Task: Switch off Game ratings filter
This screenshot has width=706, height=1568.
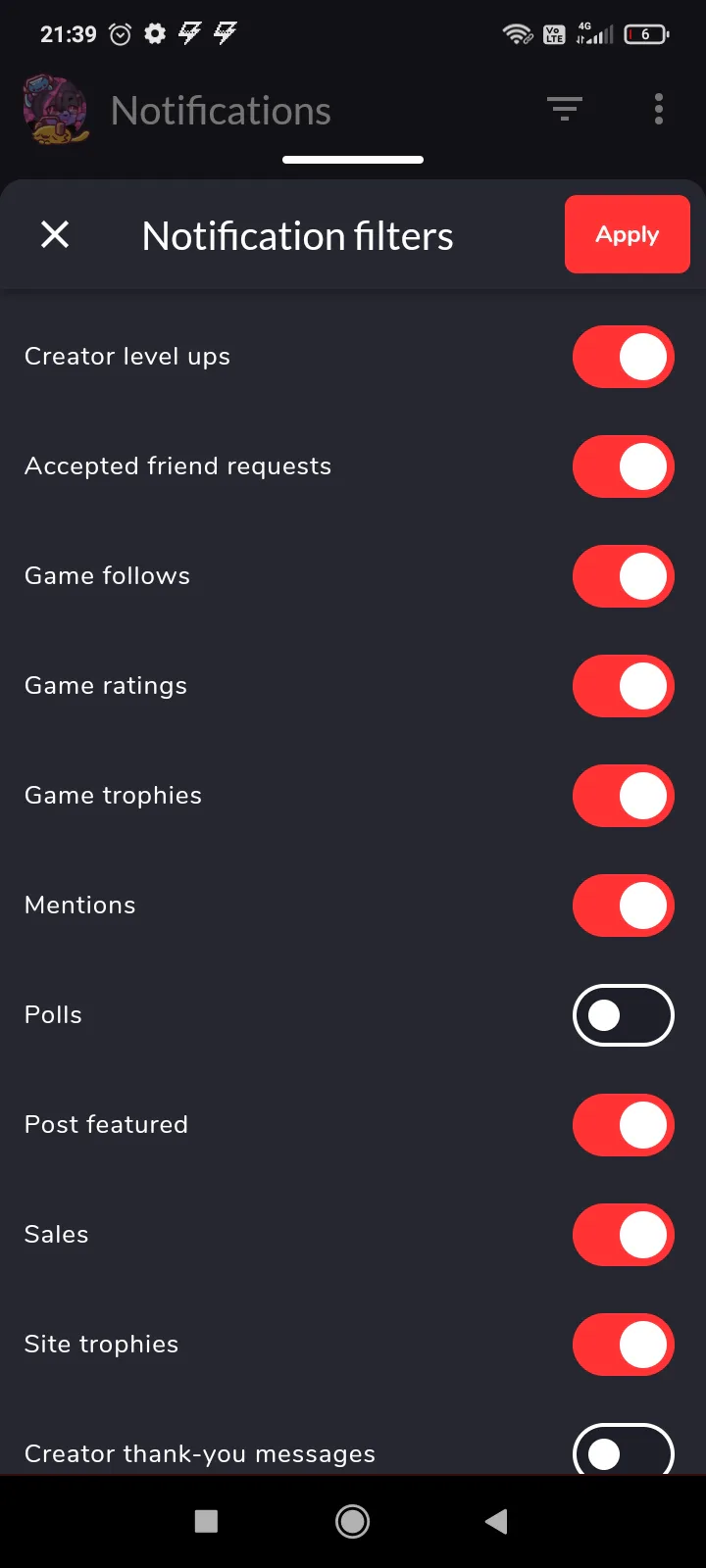Action: tap(624, 686)
